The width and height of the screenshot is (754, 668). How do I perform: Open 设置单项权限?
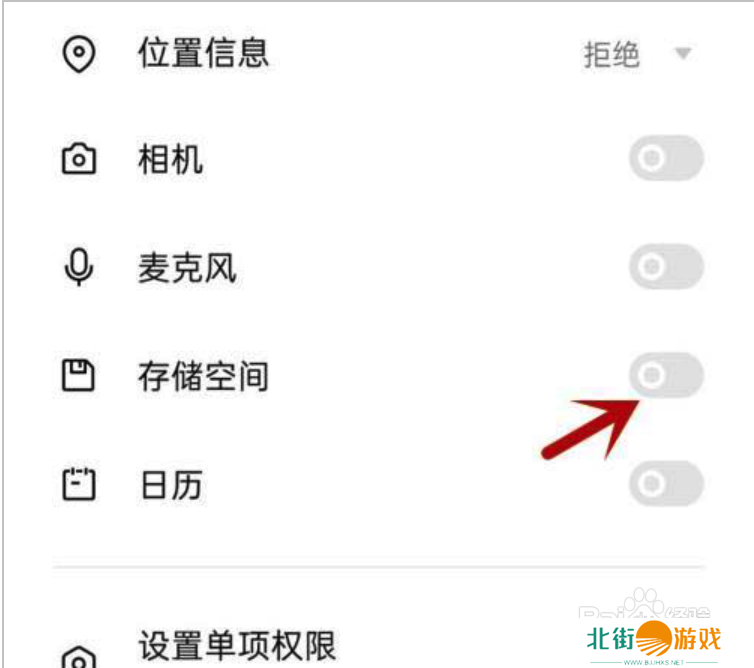[x=236, y=645]
